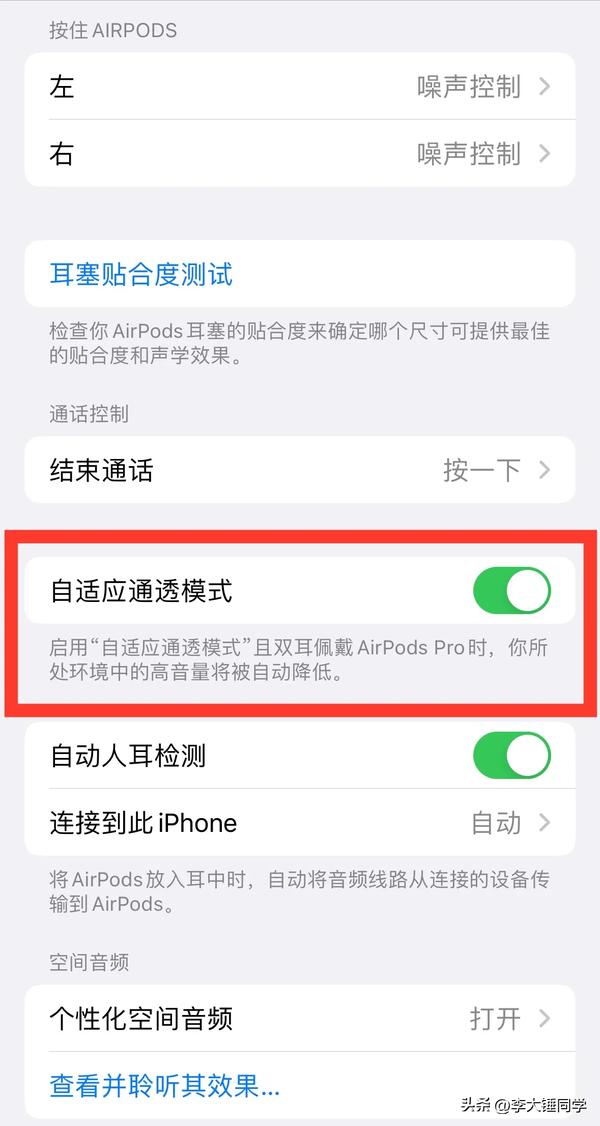Open the 左 (left) AirPod press setting
Image resolution: width=600 pixels, height=1126 pixels.
coord(300,87)
